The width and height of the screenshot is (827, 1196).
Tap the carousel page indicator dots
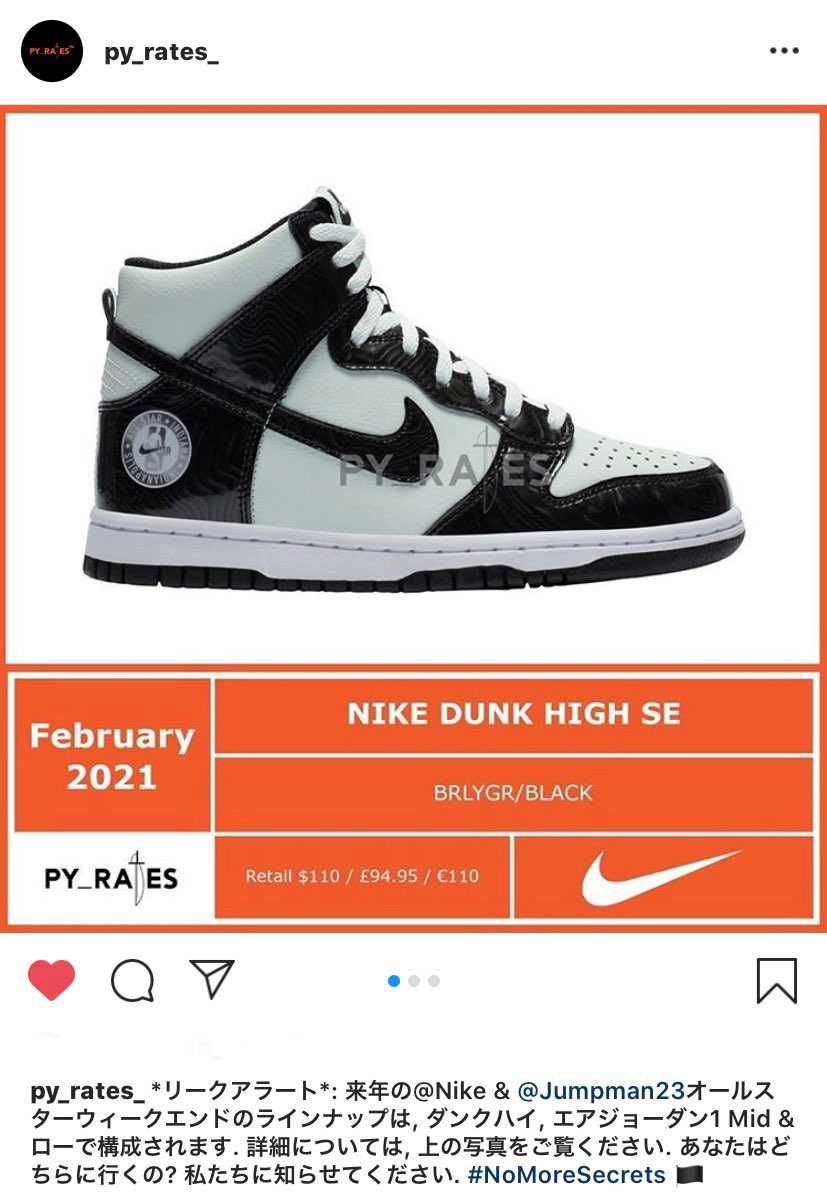[x=413, y=981]
